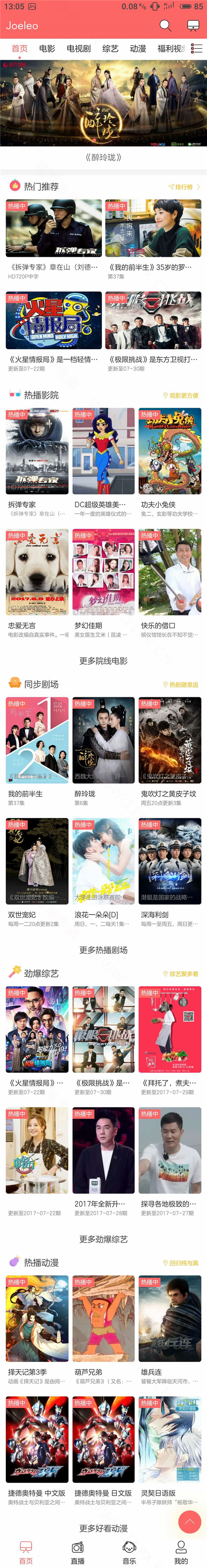The height and width of the screenshot is (1568, 207).
Task: Show 更多热播剧场 dramas
Action: point(103,950)
